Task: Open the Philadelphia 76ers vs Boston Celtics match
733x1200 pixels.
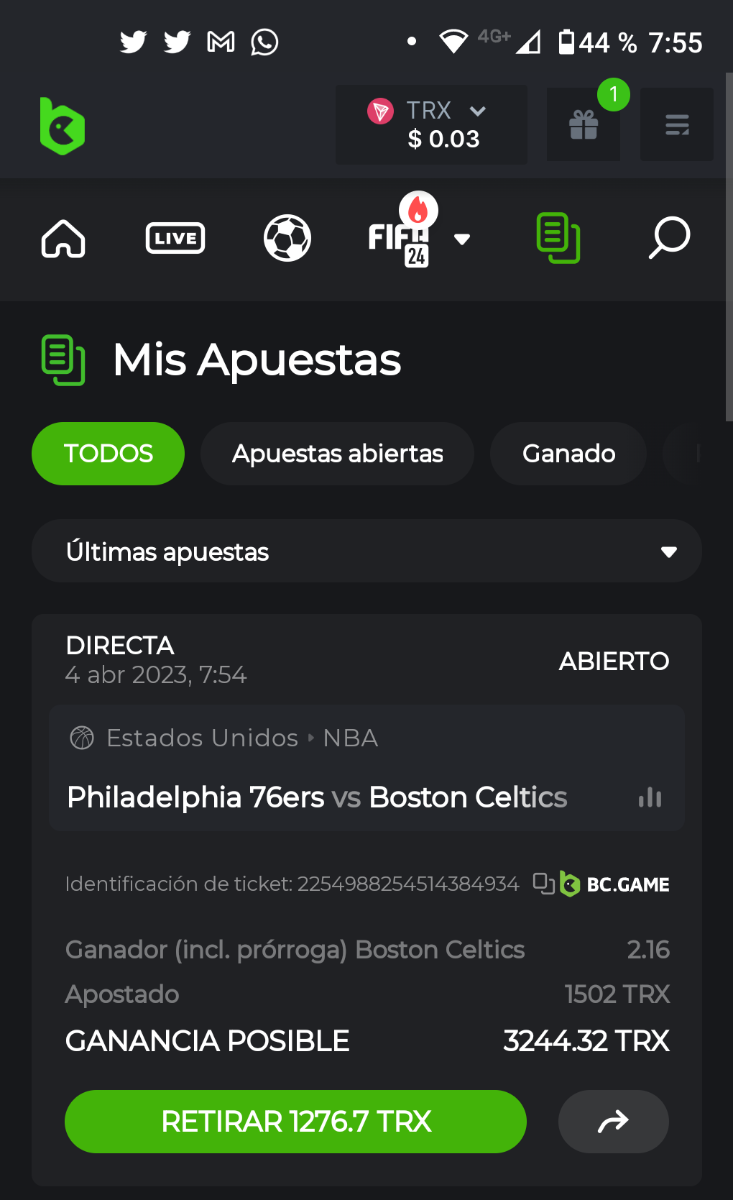Action: pos(316,797)
